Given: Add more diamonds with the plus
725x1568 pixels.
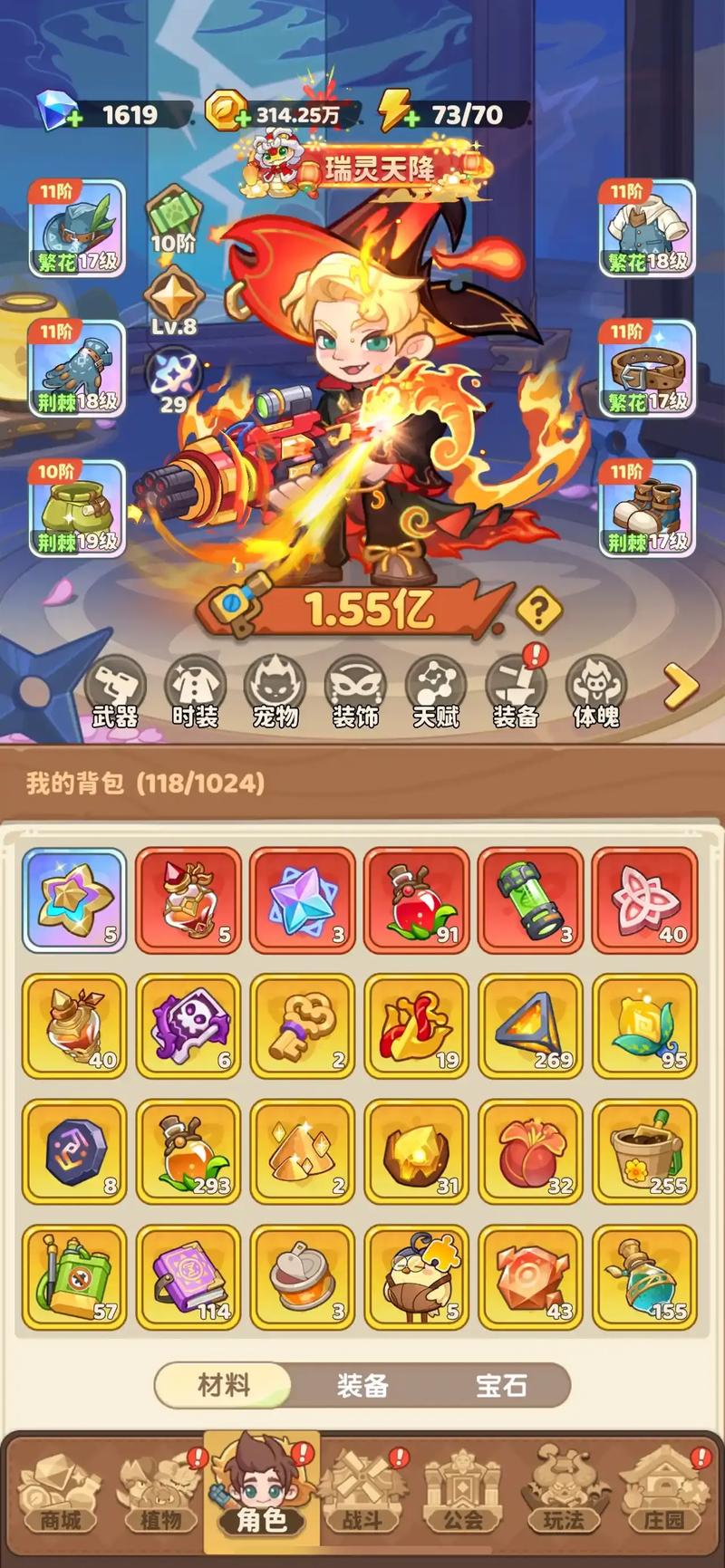Looking at the screenshot, I should pyautogui.click(x=72, y=119).
